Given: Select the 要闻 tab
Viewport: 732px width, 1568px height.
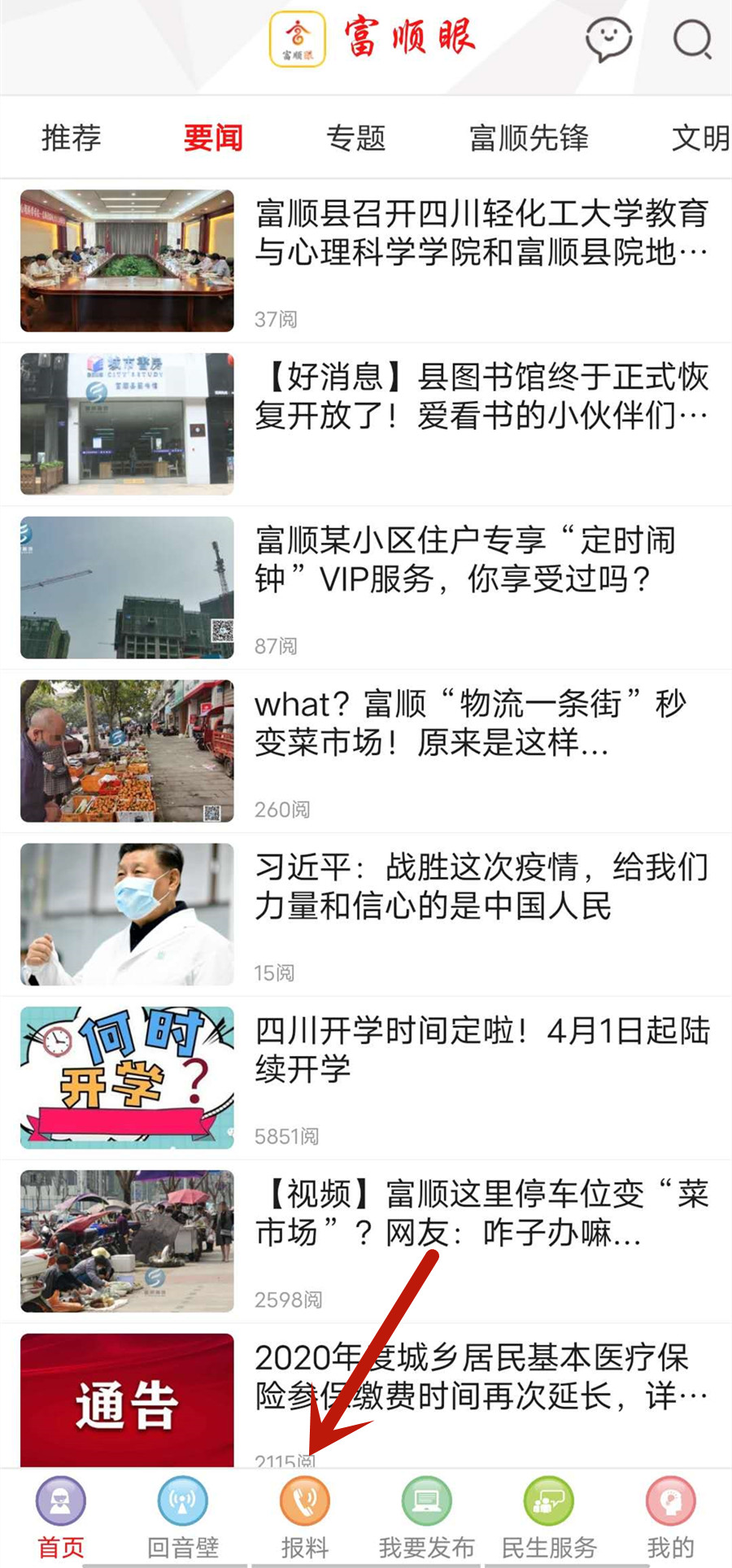Looking at the screenshot, I should tap(213, 138).
